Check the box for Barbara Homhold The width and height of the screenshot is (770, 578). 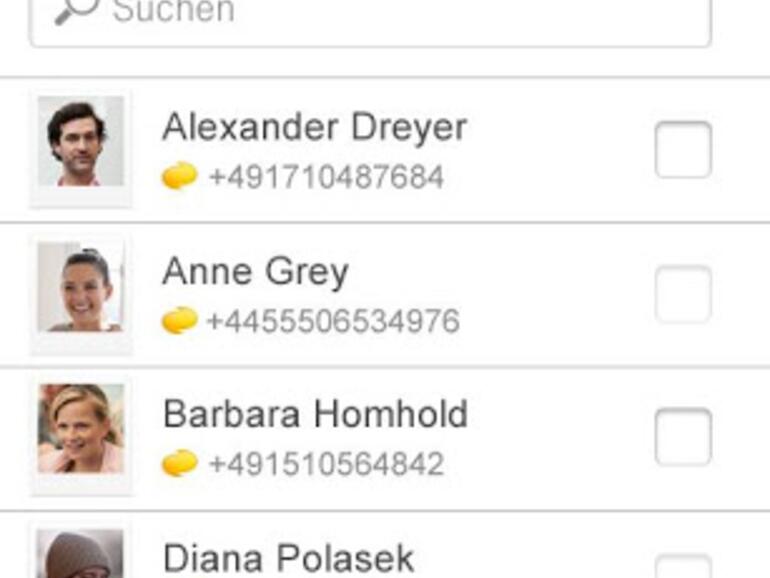click(683, 437)
